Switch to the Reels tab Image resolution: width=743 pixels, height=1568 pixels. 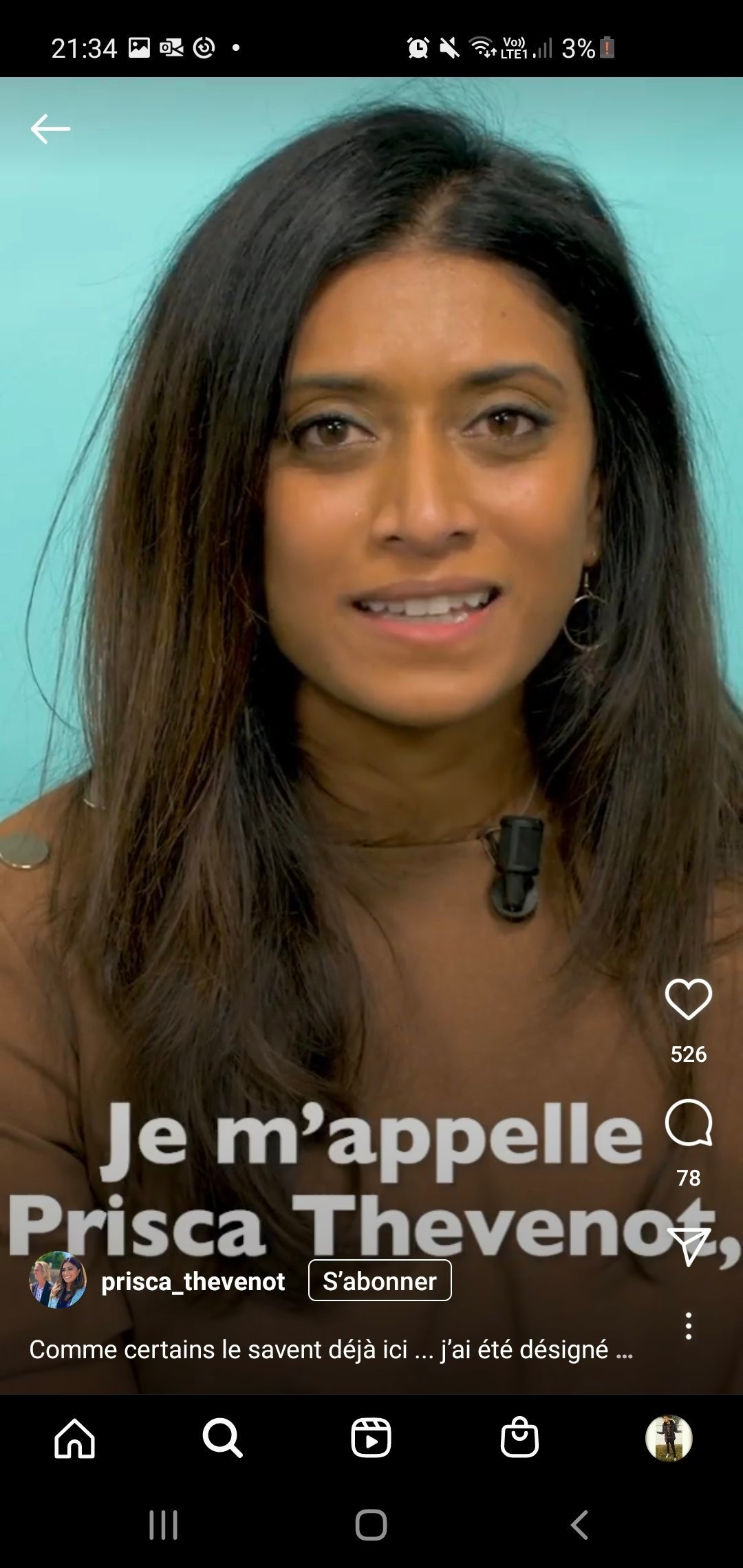371,1438
